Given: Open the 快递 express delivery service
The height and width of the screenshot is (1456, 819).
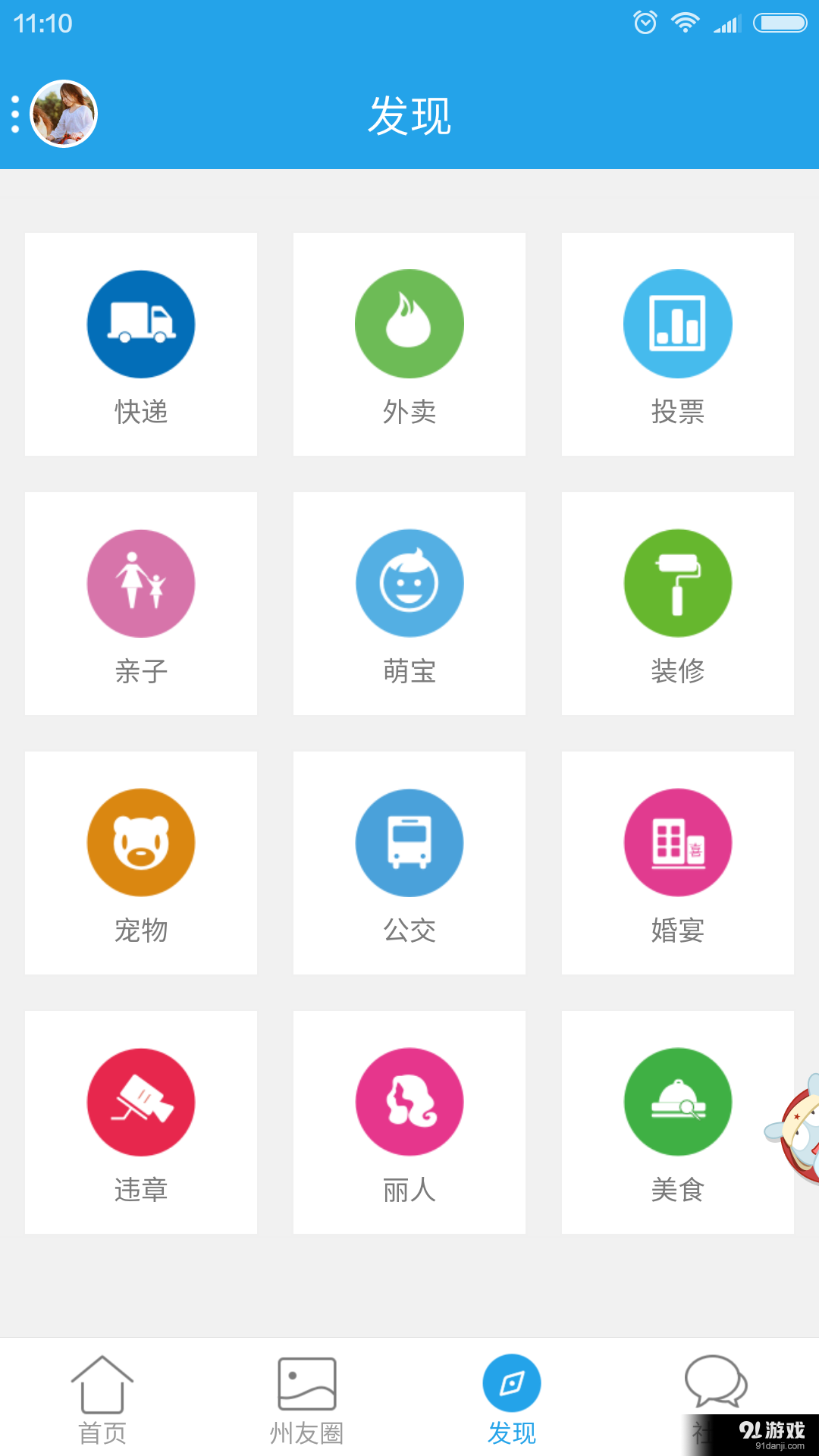Looking at the screenshot, I should tap(141, 324).
